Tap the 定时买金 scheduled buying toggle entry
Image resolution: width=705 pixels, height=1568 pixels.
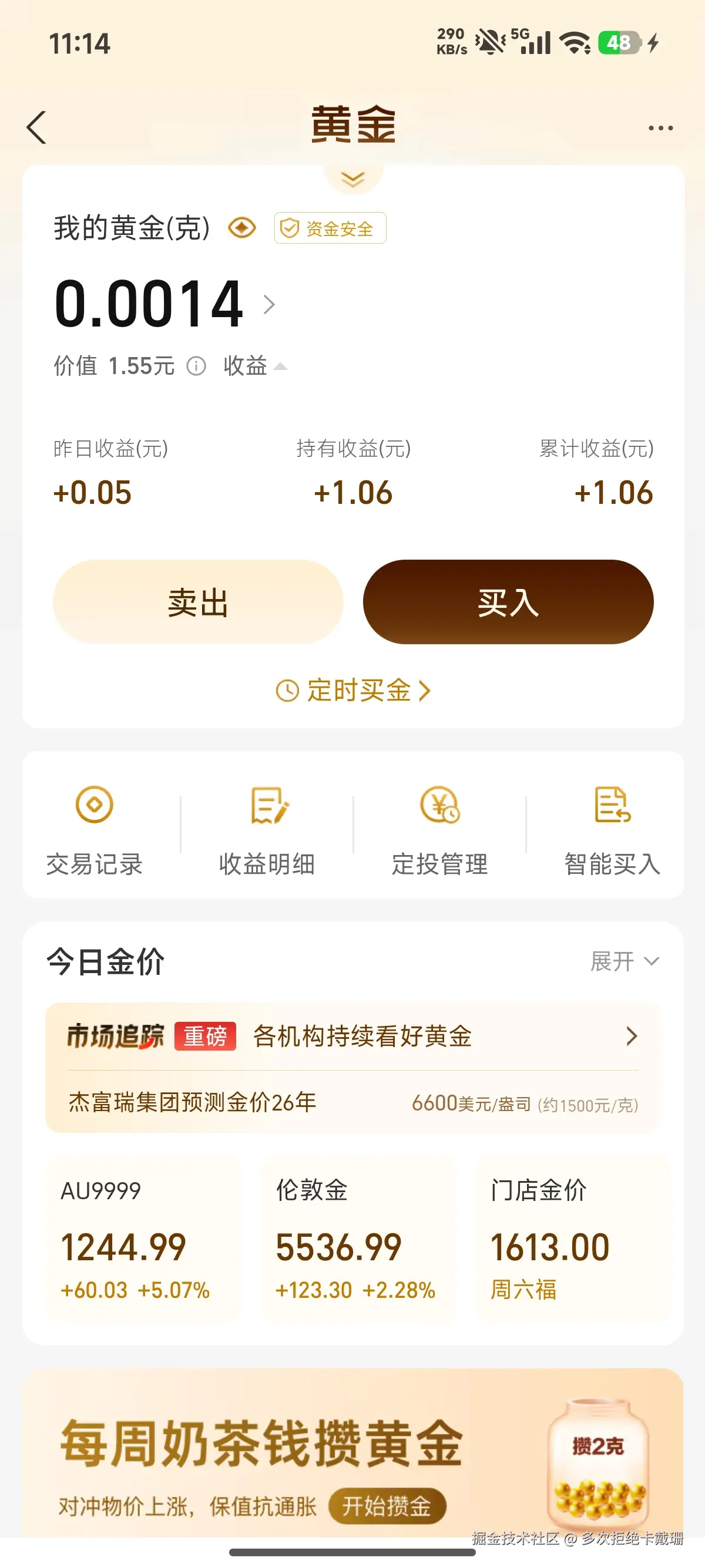point(352,691)
